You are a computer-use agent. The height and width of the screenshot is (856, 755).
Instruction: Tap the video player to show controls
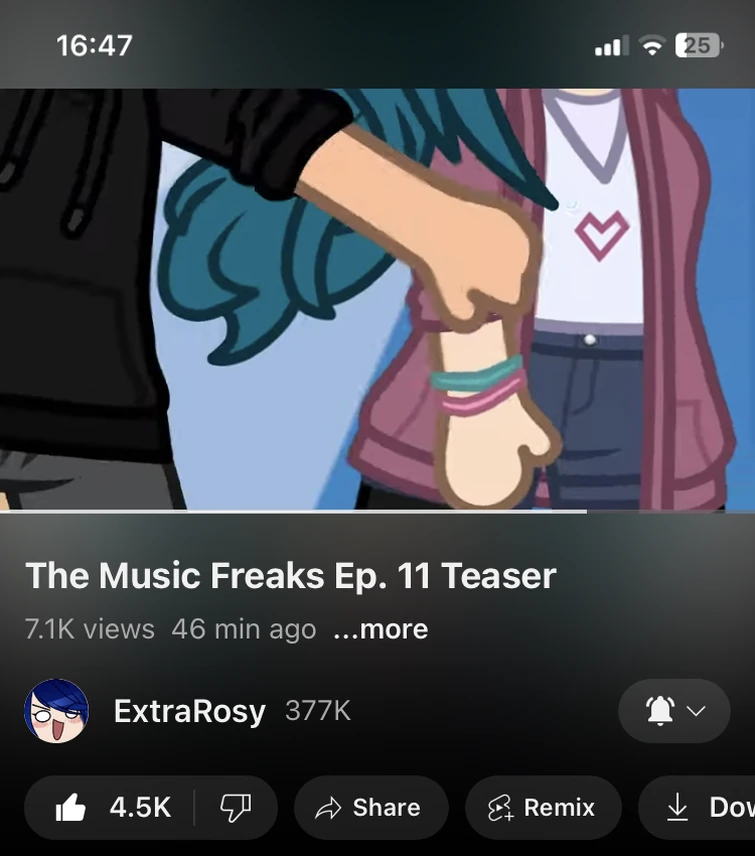(377, 300)
